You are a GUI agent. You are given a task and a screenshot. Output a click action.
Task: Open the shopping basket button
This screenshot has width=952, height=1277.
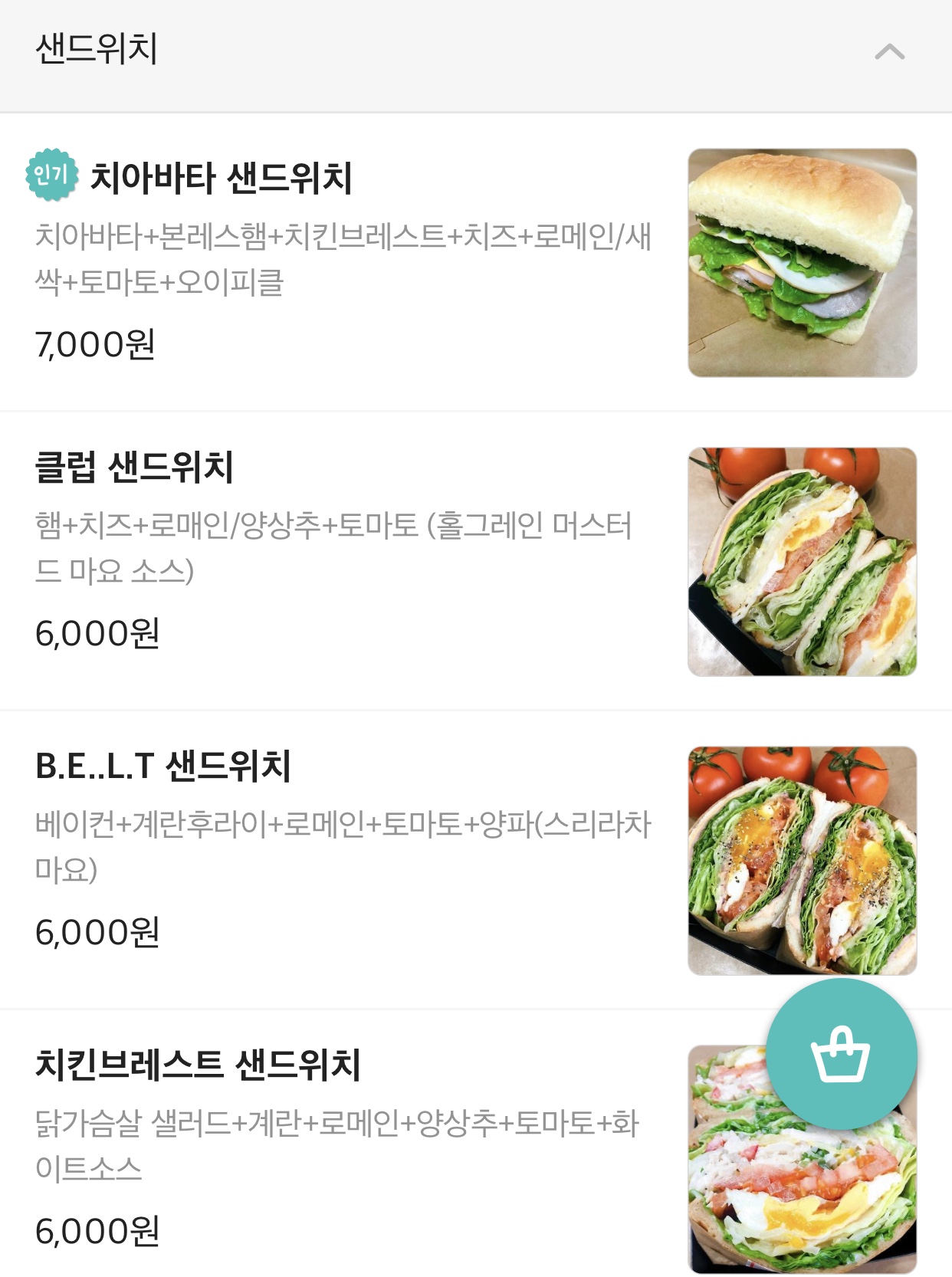pos(841,1054)
